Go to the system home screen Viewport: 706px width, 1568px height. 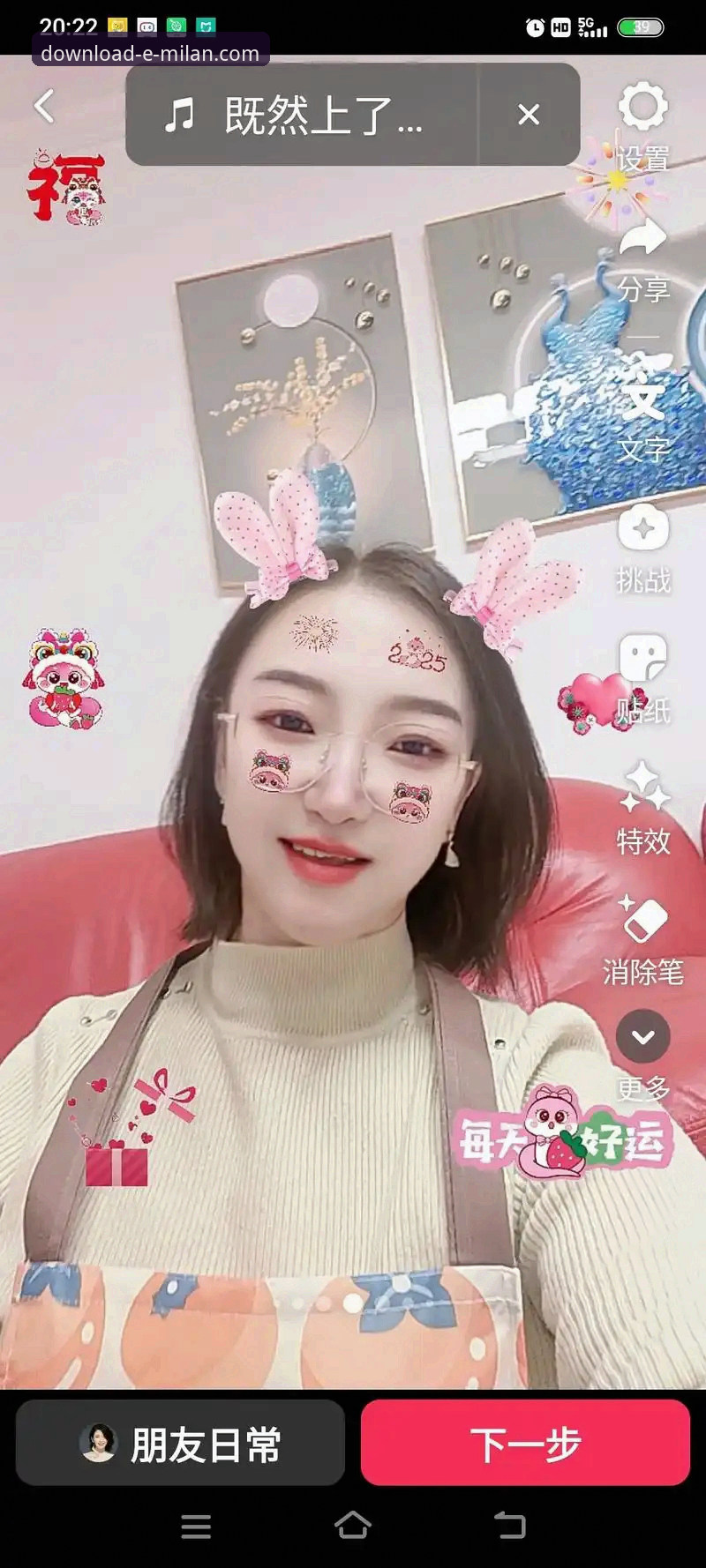click(353, 1526)
